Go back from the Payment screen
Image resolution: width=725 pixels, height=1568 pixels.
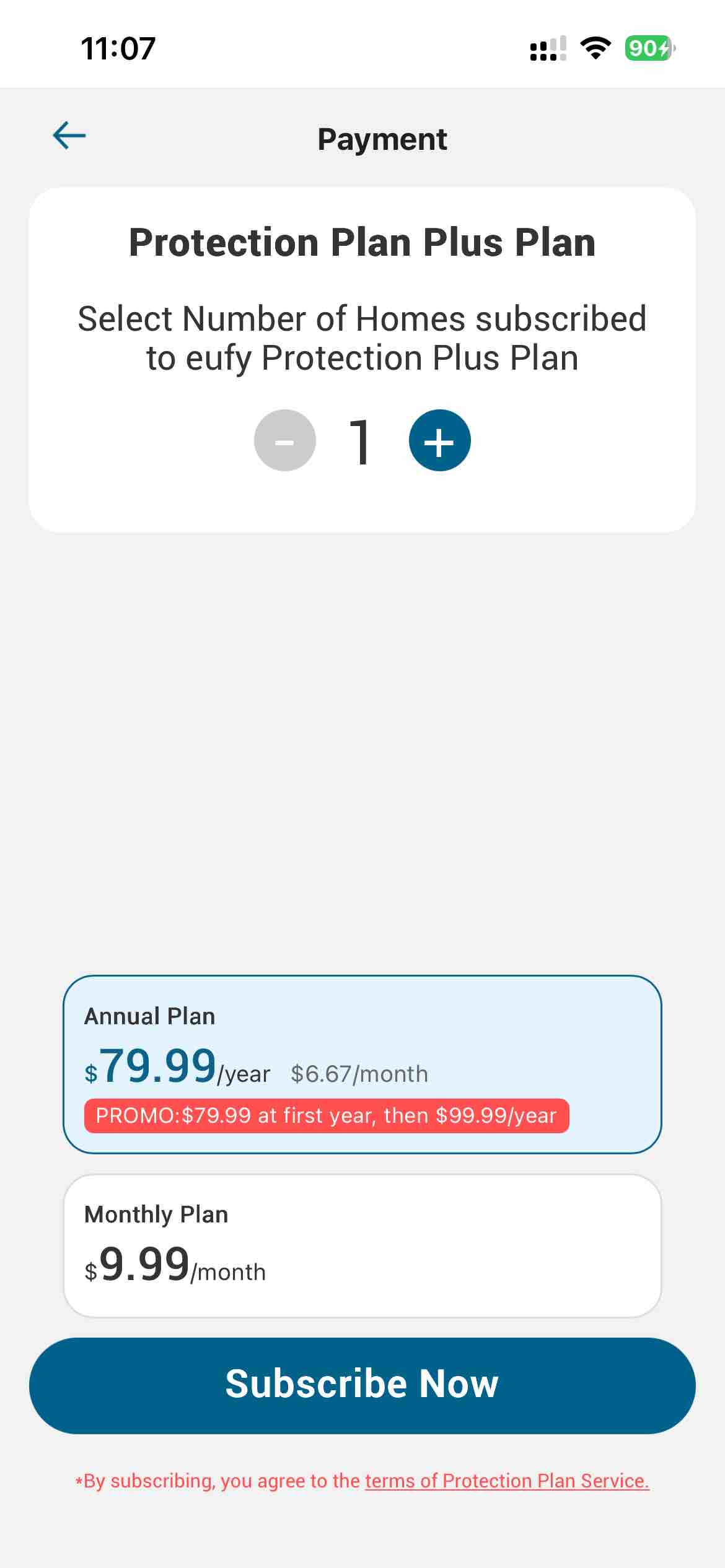coord(69,136)
